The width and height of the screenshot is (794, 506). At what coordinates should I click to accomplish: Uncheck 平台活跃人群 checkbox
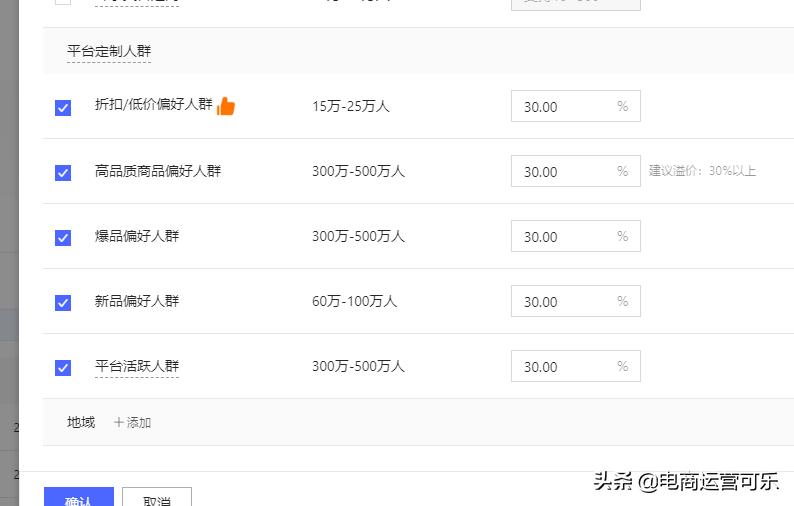(x=63, y=367)
